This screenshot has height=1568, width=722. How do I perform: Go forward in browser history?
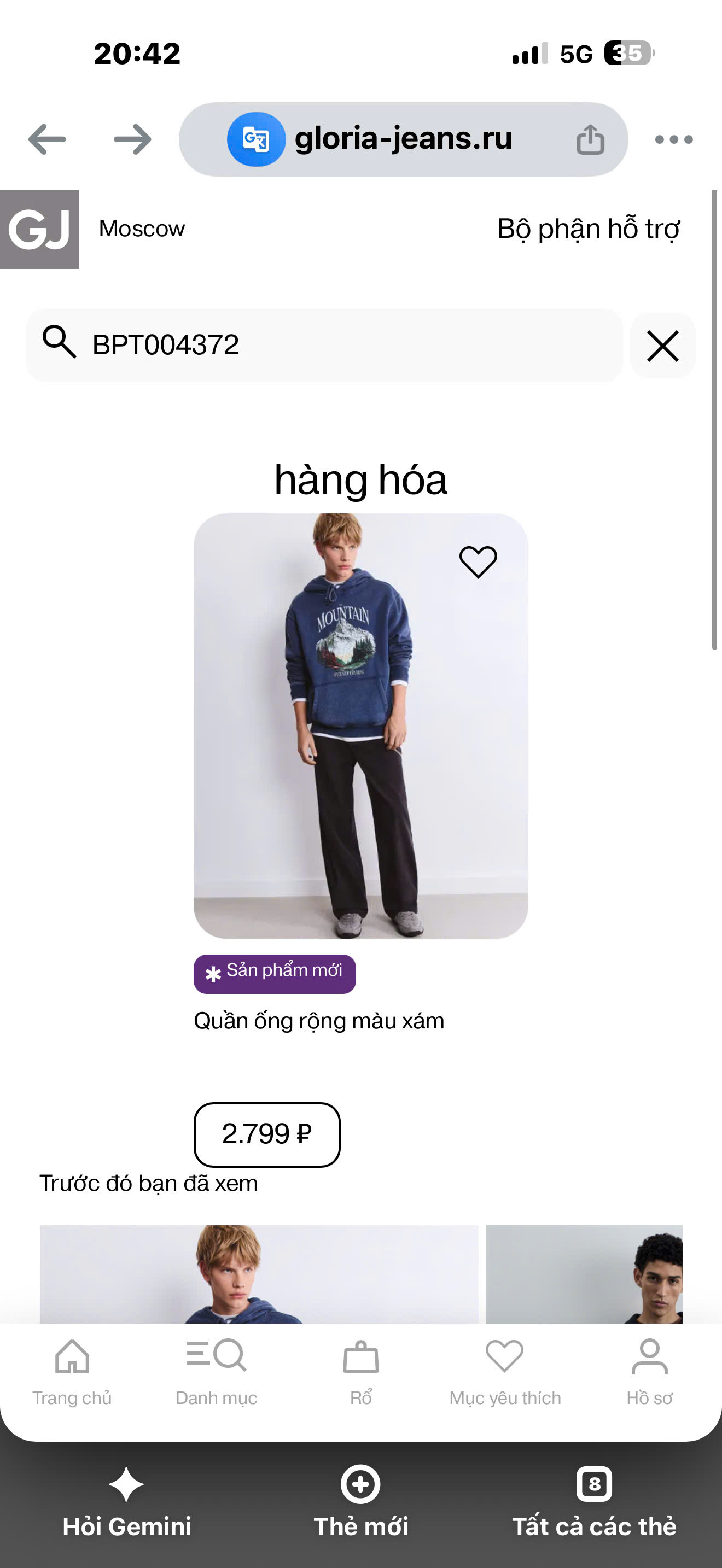click(133, 139)
